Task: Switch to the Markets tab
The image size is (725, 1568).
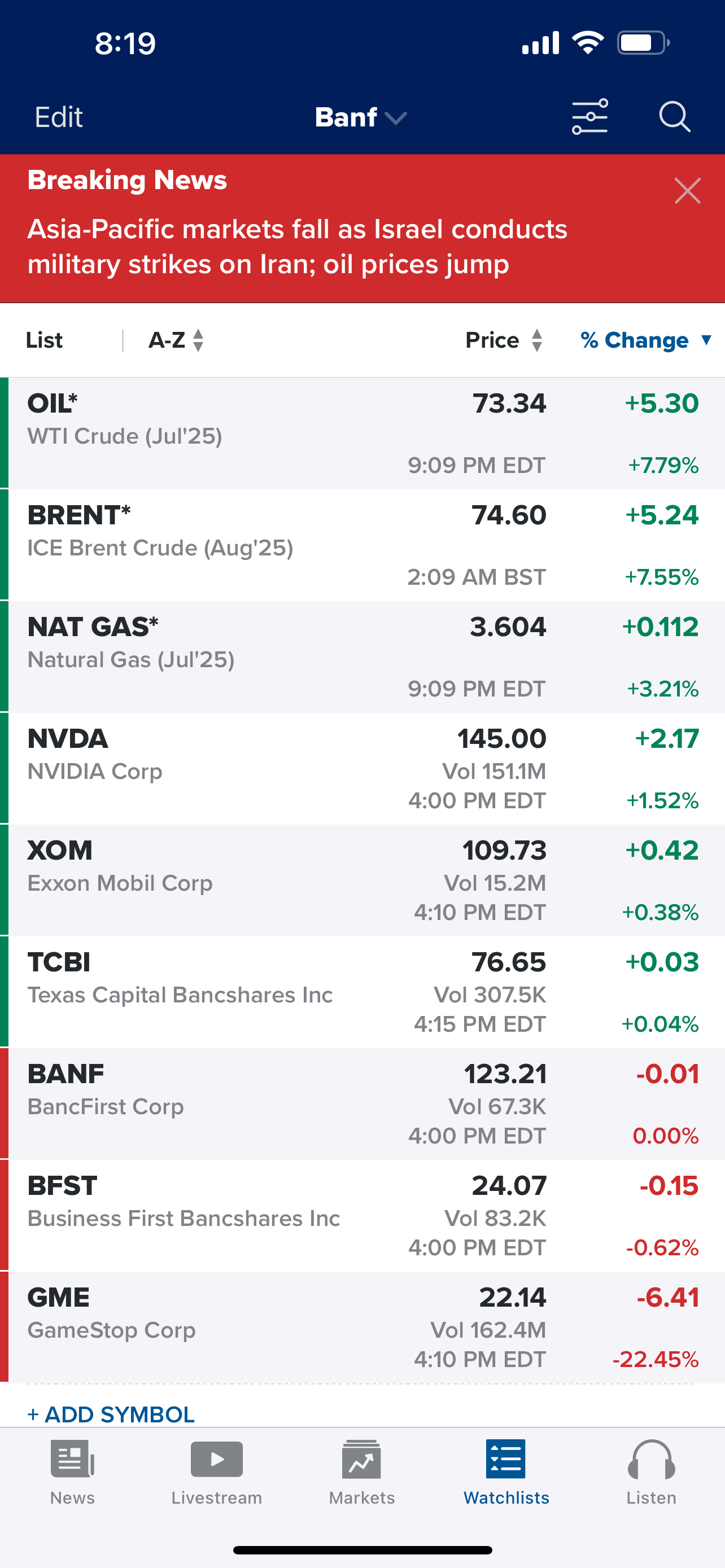Action: coord(361,1473)
